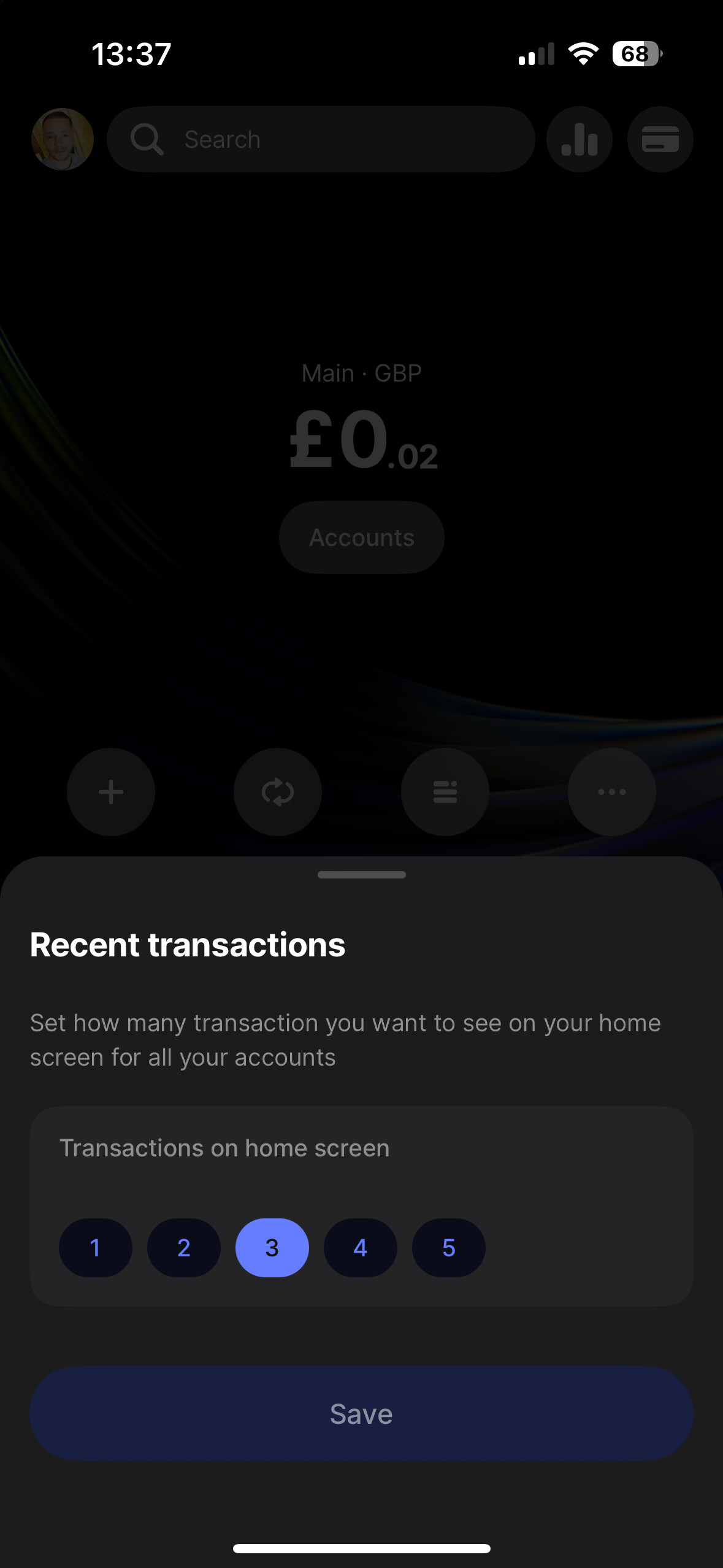Screen dimensions: 723x1568
Task: Choose 2 transactions on home screen
Action: pyautogui.click(x=184, y=1247)
